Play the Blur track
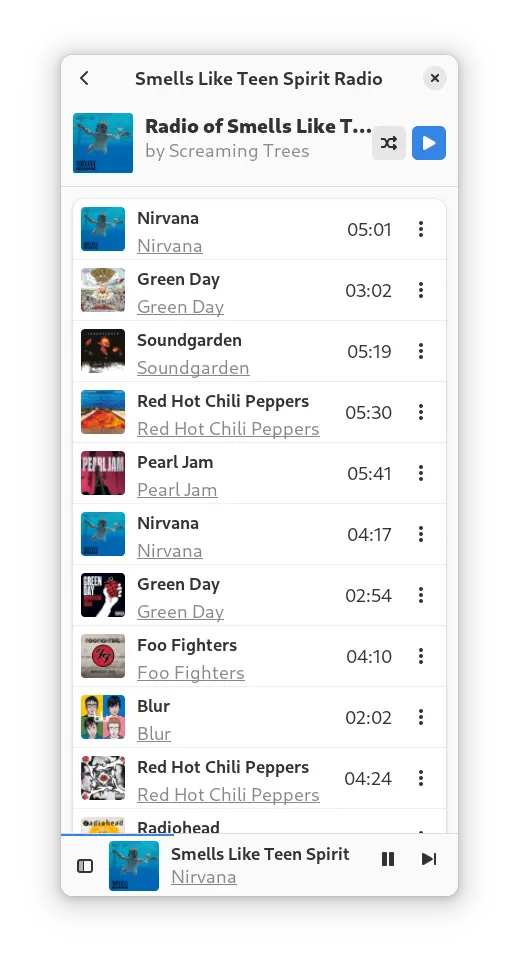 coord(259,717)
